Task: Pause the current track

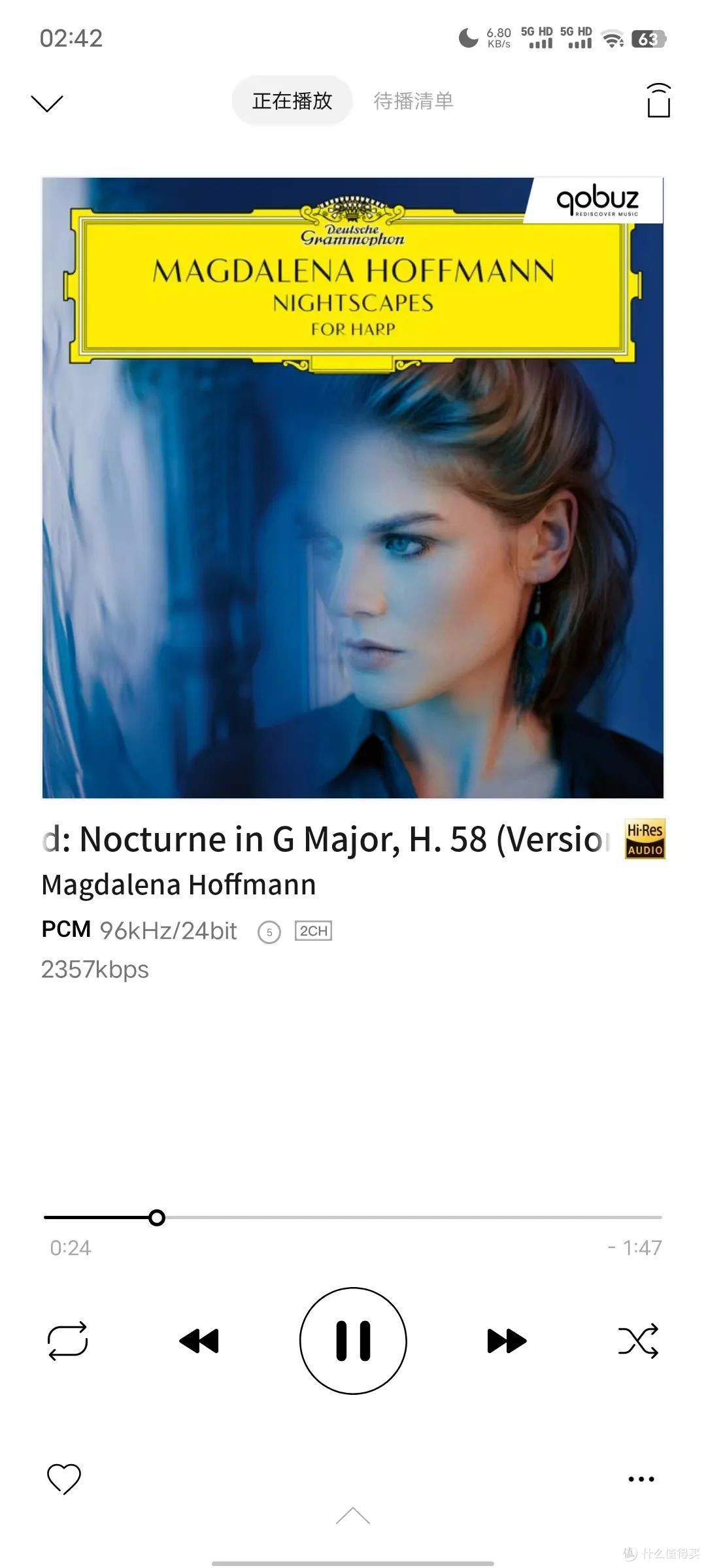Action: [x=353, y=1341]
